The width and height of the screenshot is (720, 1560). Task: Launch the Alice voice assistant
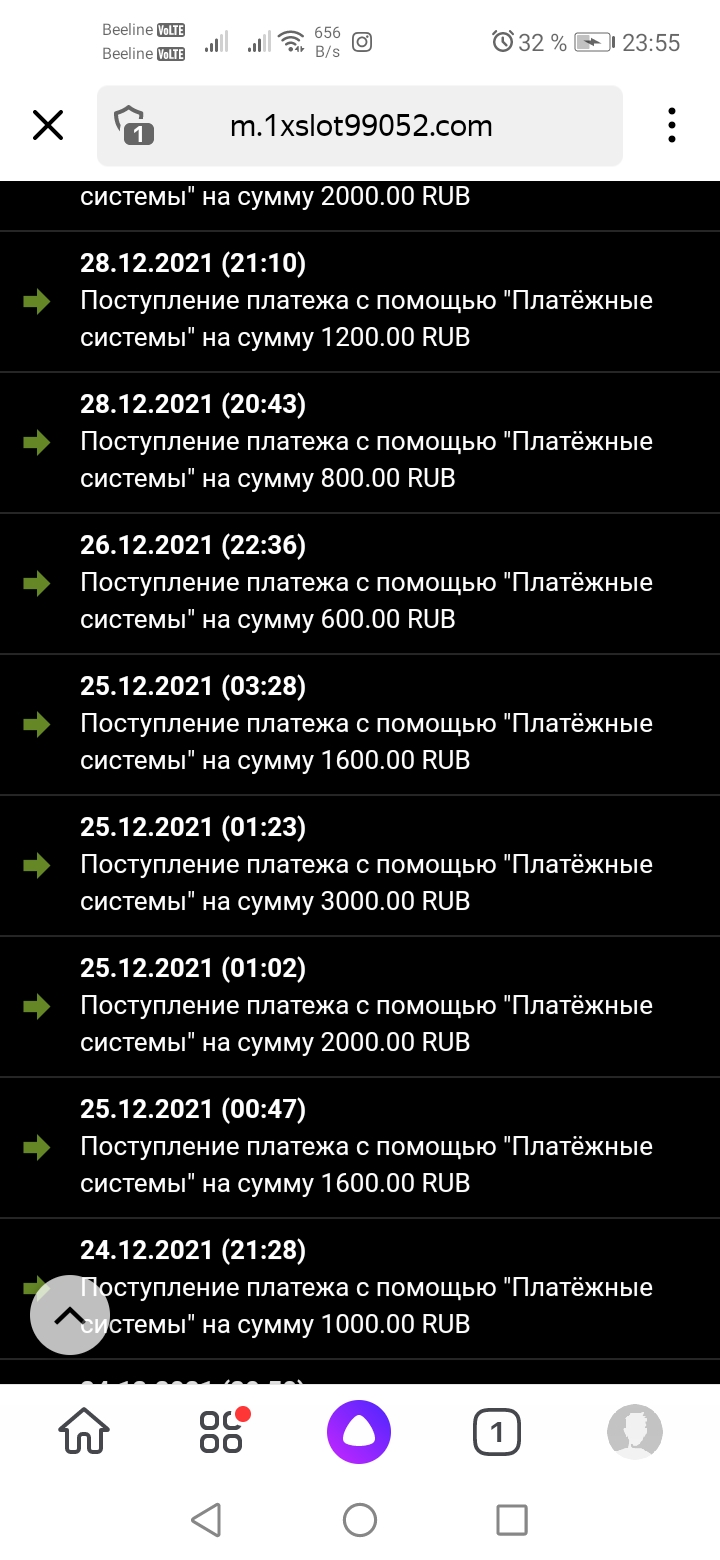point(359,1432)
